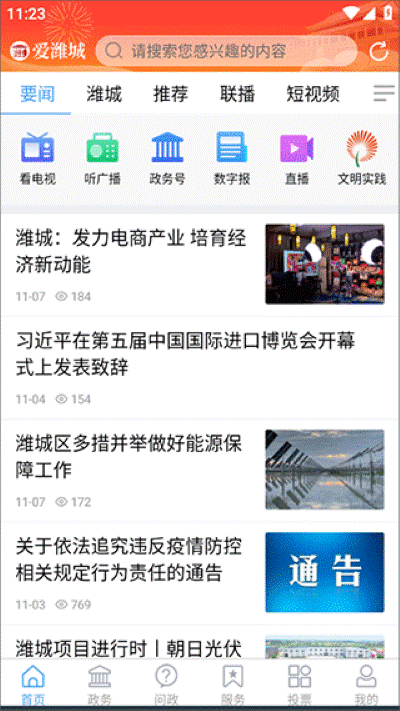Viewport: 400px width, 711px height.
Task: Expand the channel list menu icon
Action: 384,93
